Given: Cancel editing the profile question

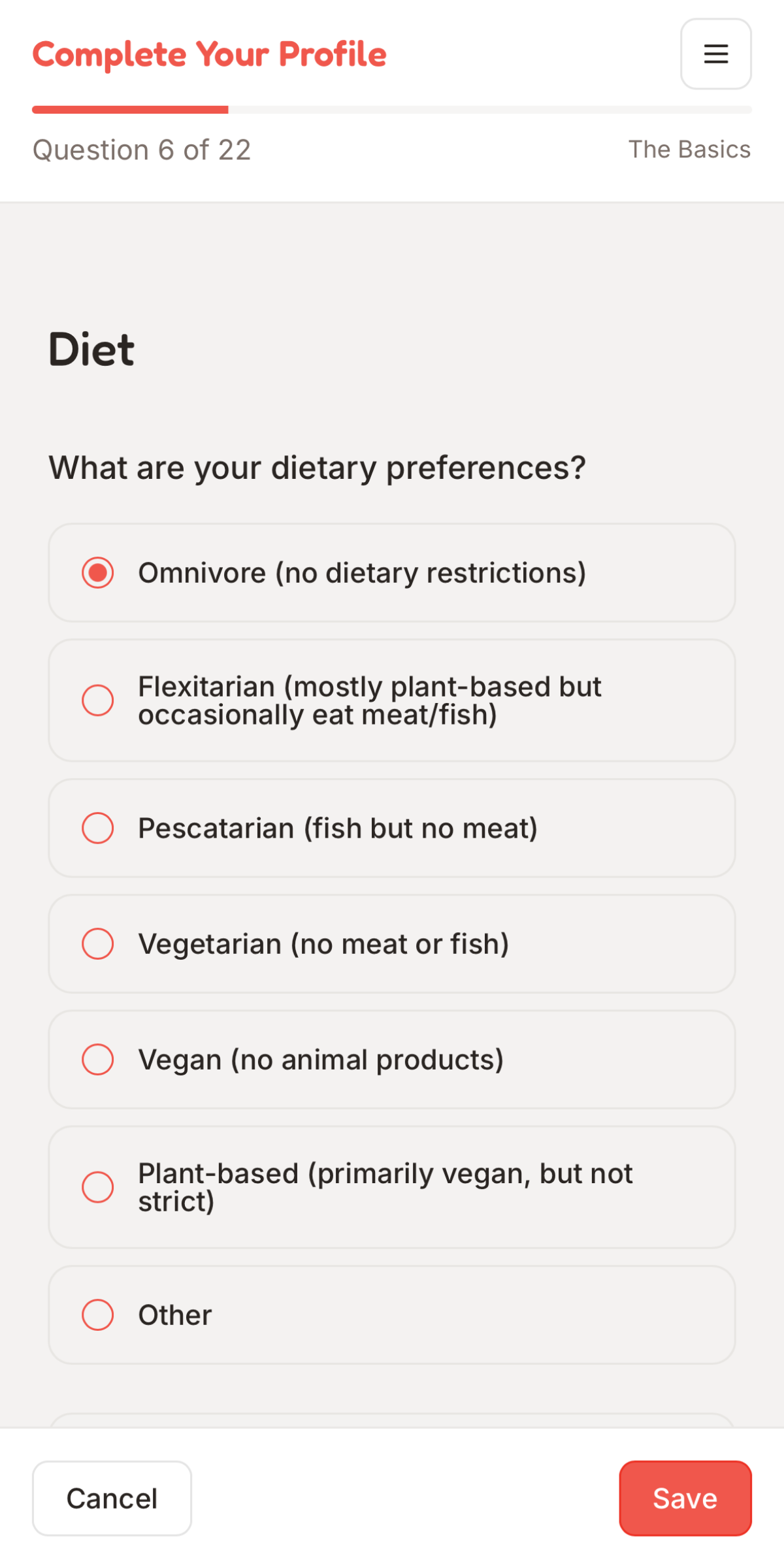Looking at the screenshot, I should [x=112, y=1498].
